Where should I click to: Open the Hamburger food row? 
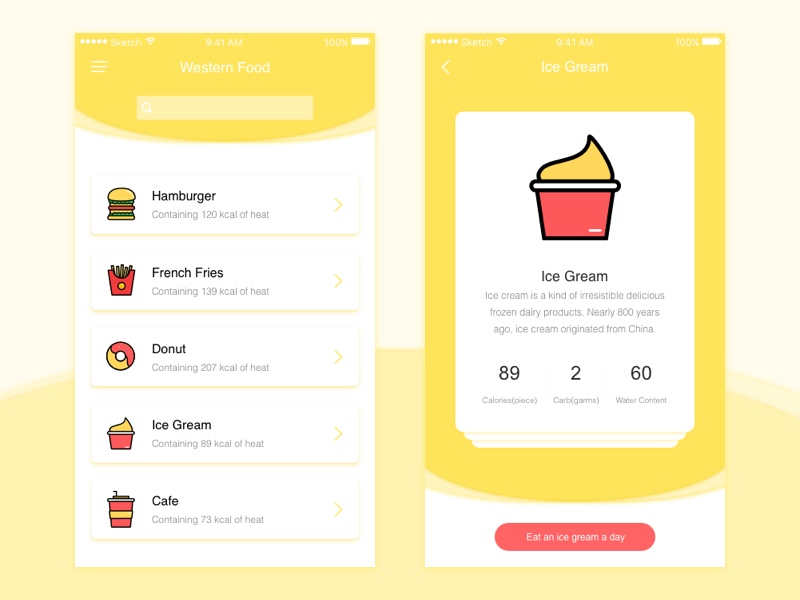(225, 205)
